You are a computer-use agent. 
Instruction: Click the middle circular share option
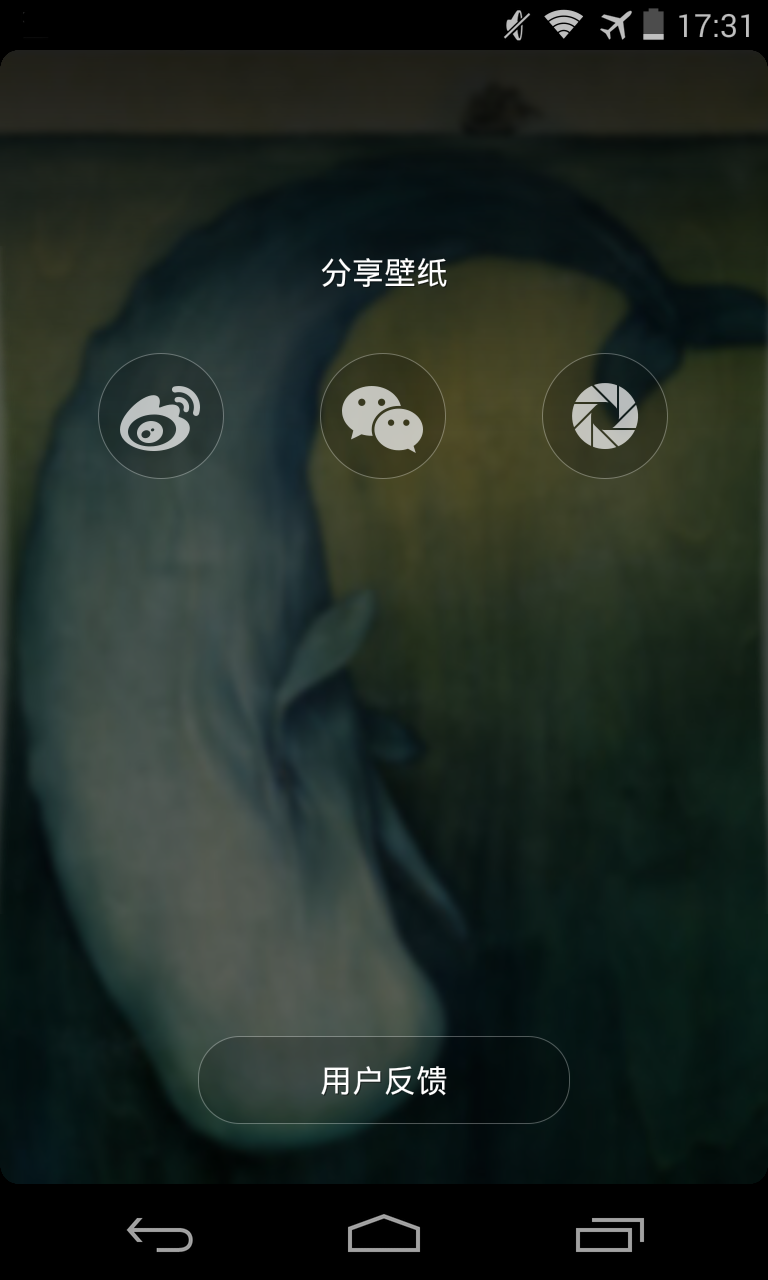click(x=383, y=415)
